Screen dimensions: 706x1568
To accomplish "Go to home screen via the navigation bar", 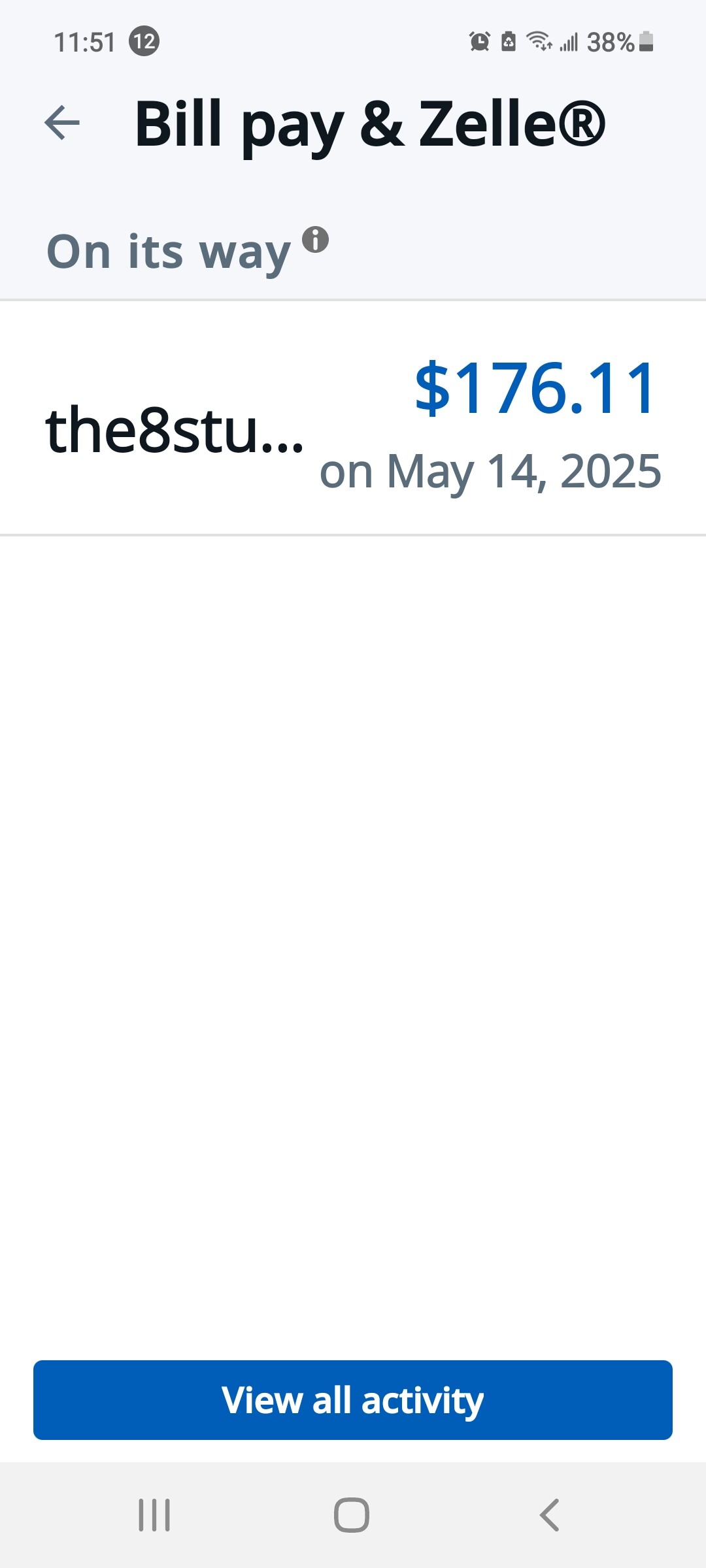I will 352,1514.
